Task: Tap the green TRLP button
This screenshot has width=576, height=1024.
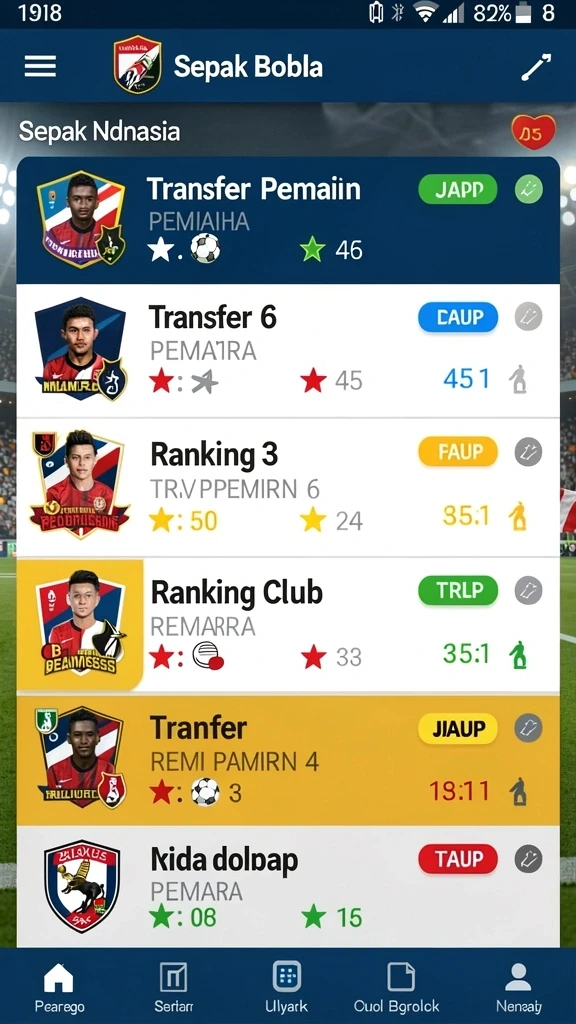Action: coord(458,590)
